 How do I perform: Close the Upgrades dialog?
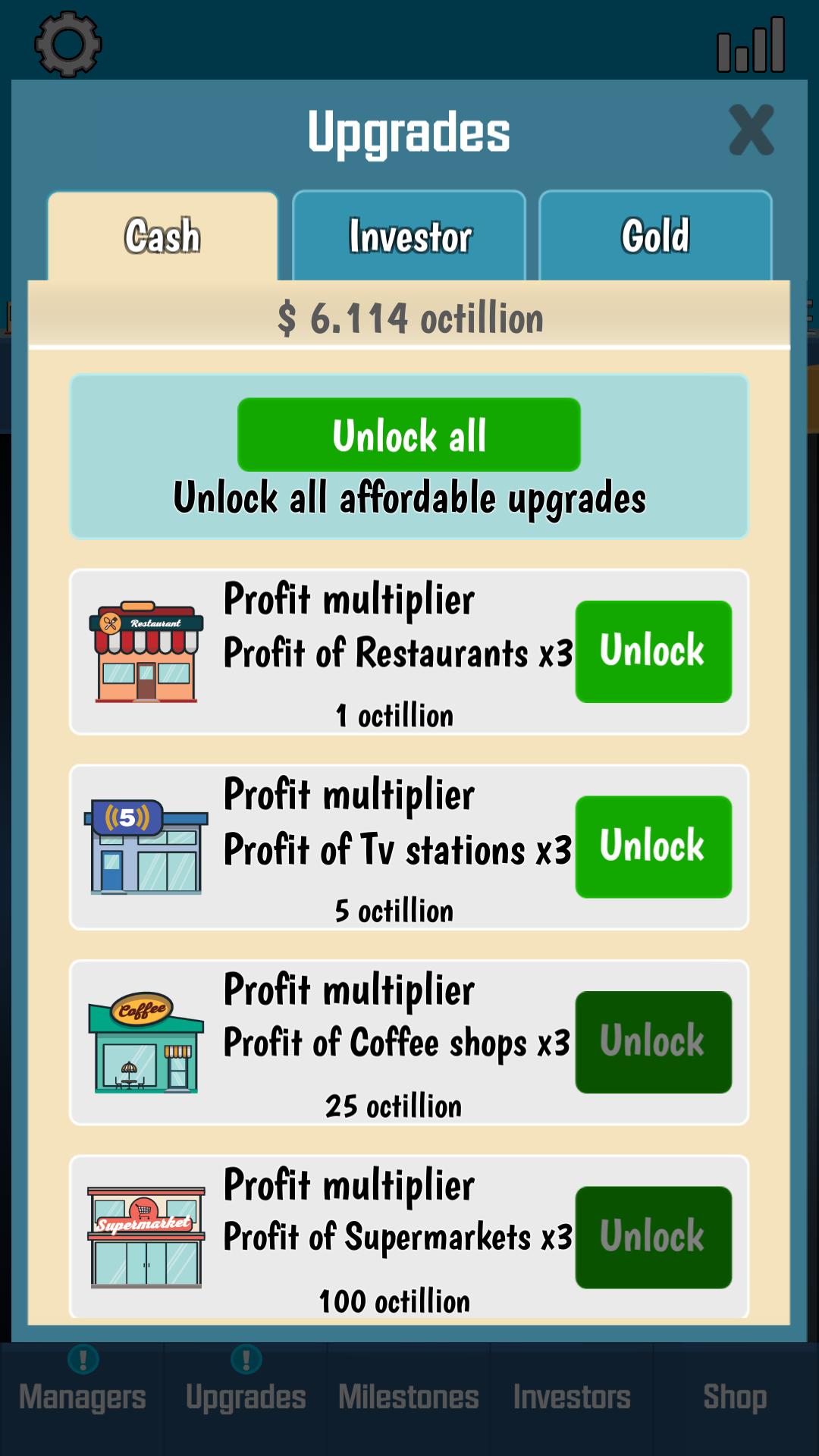pos(751,130)
